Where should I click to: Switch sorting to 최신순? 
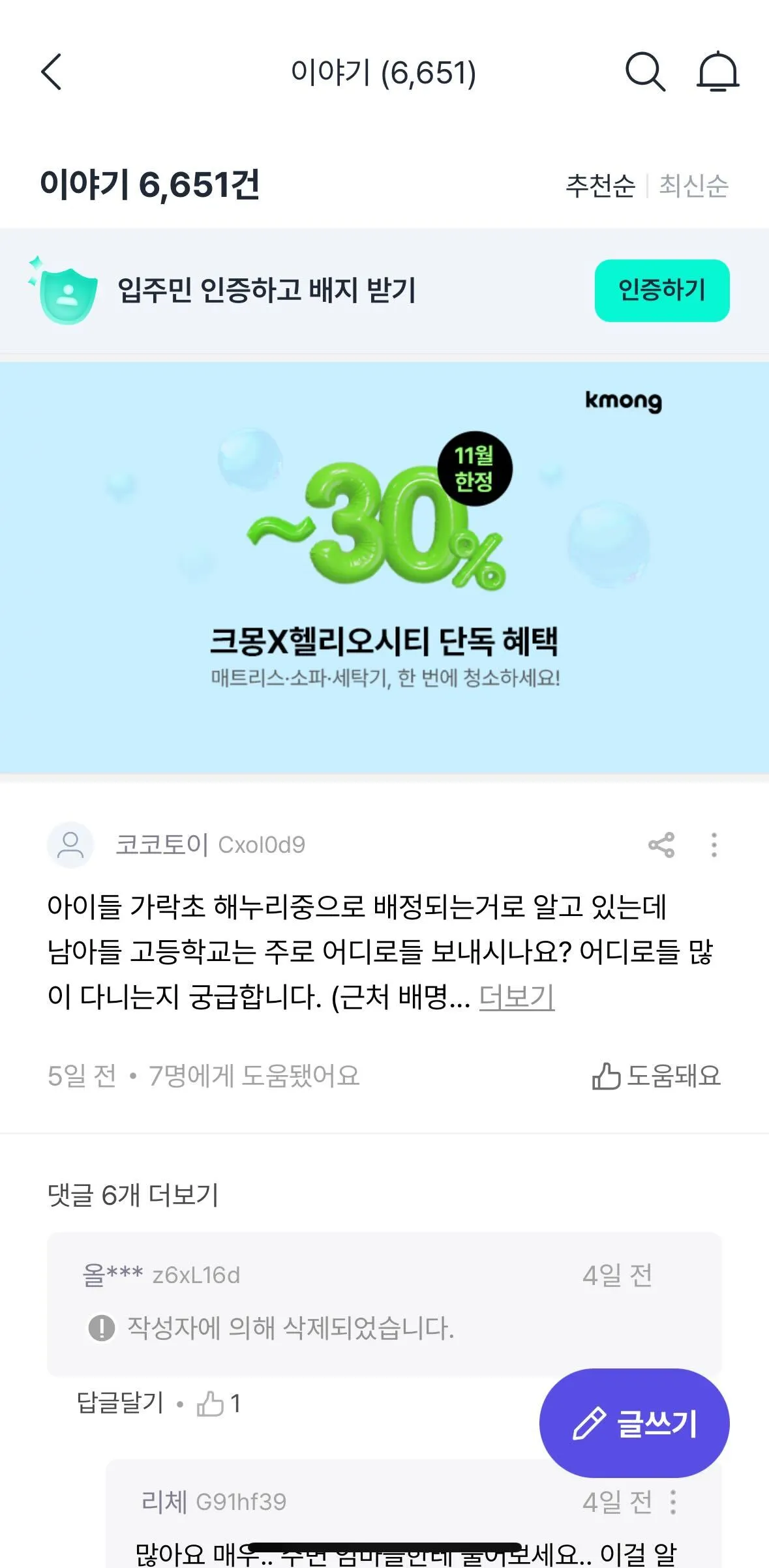(x=693, y=186)
